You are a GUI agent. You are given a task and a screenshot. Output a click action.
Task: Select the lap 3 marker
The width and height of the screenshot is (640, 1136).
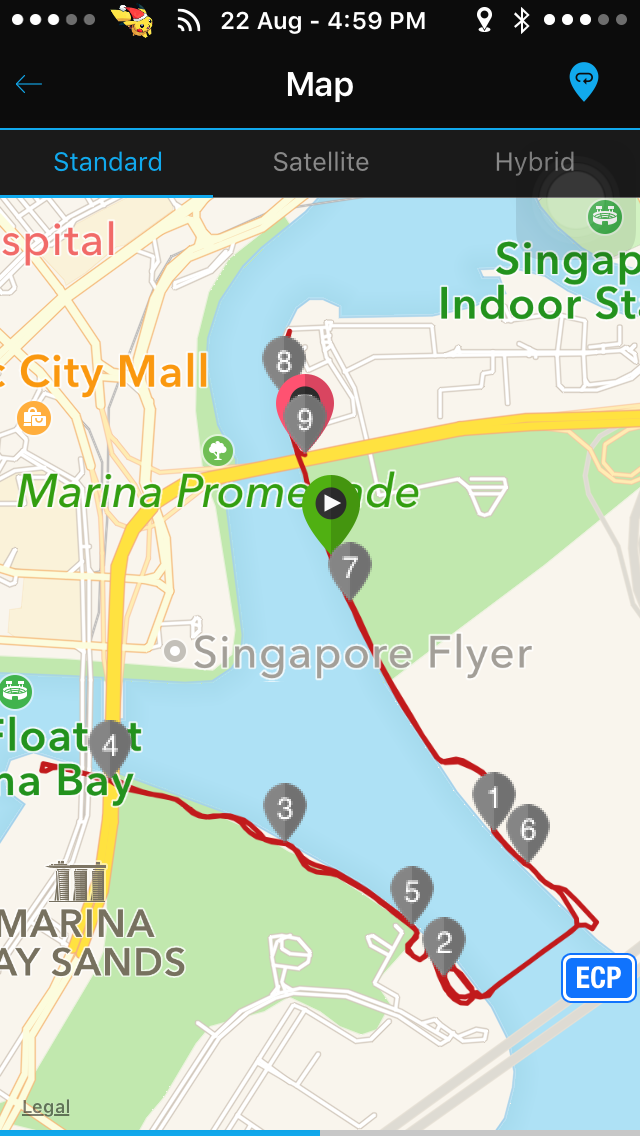[285, 807]
